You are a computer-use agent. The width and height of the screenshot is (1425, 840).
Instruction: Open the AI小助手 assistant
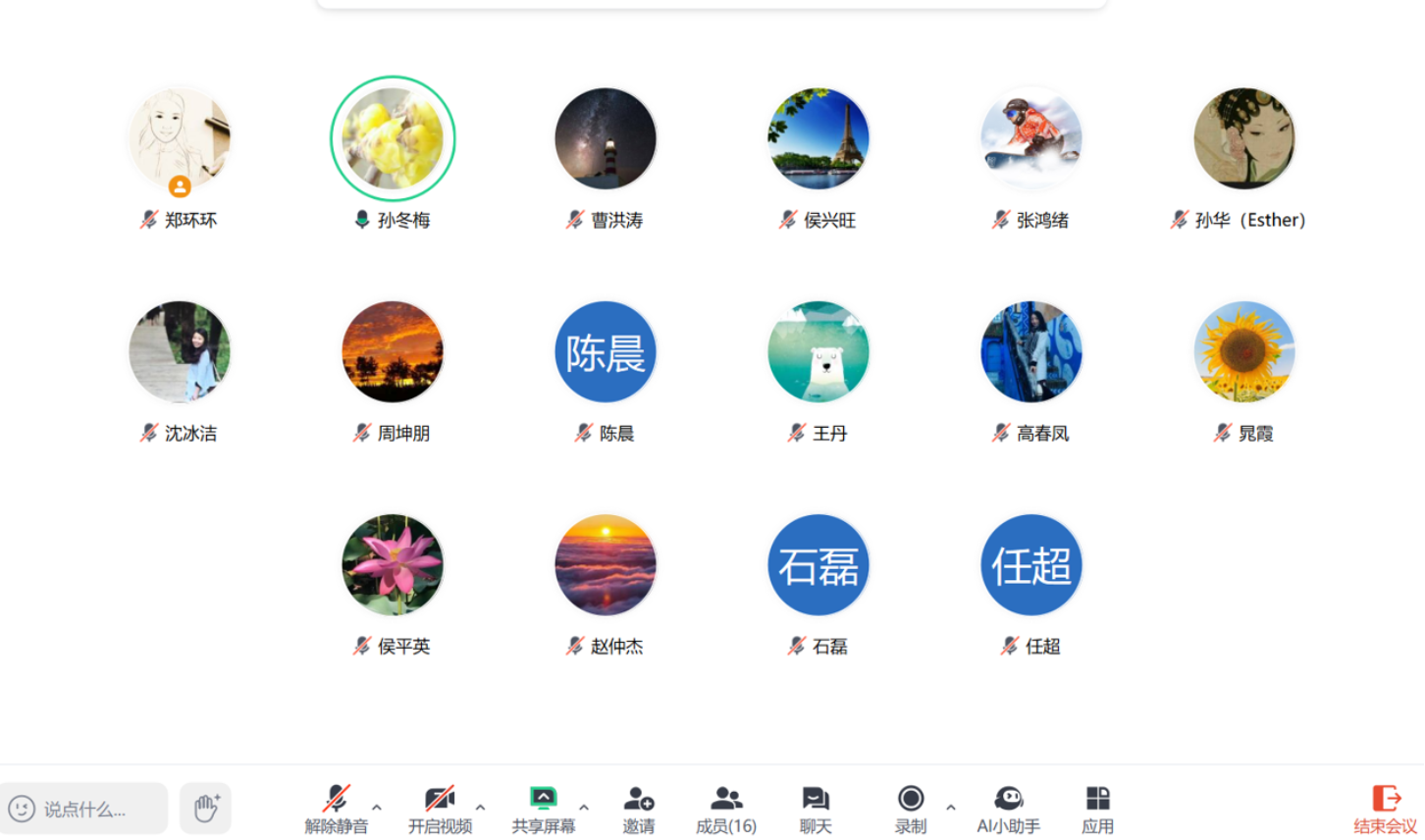pos(1008,809)
